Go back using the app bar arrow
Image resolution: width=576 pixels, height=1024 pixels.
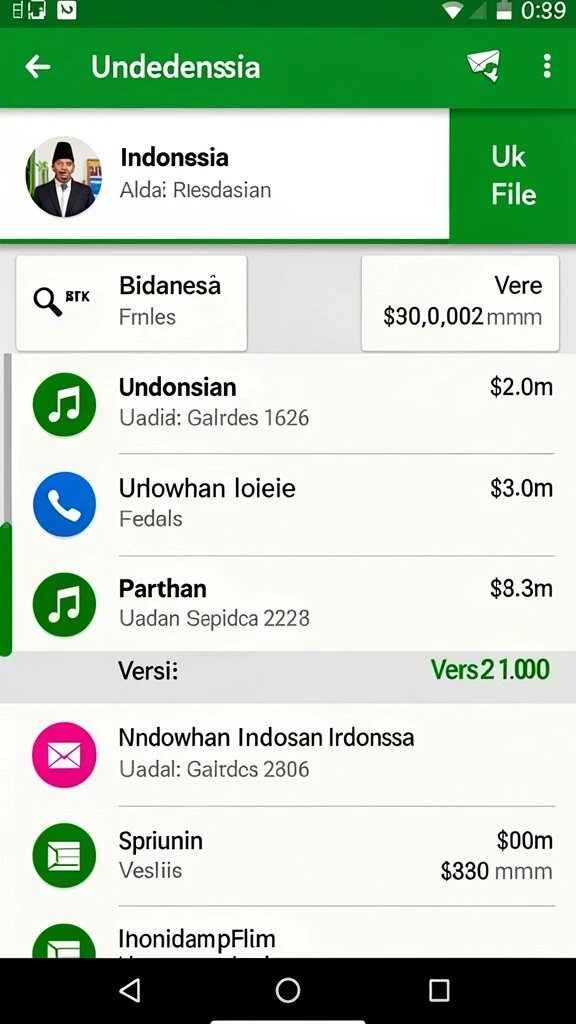click(x=38, y=67)
